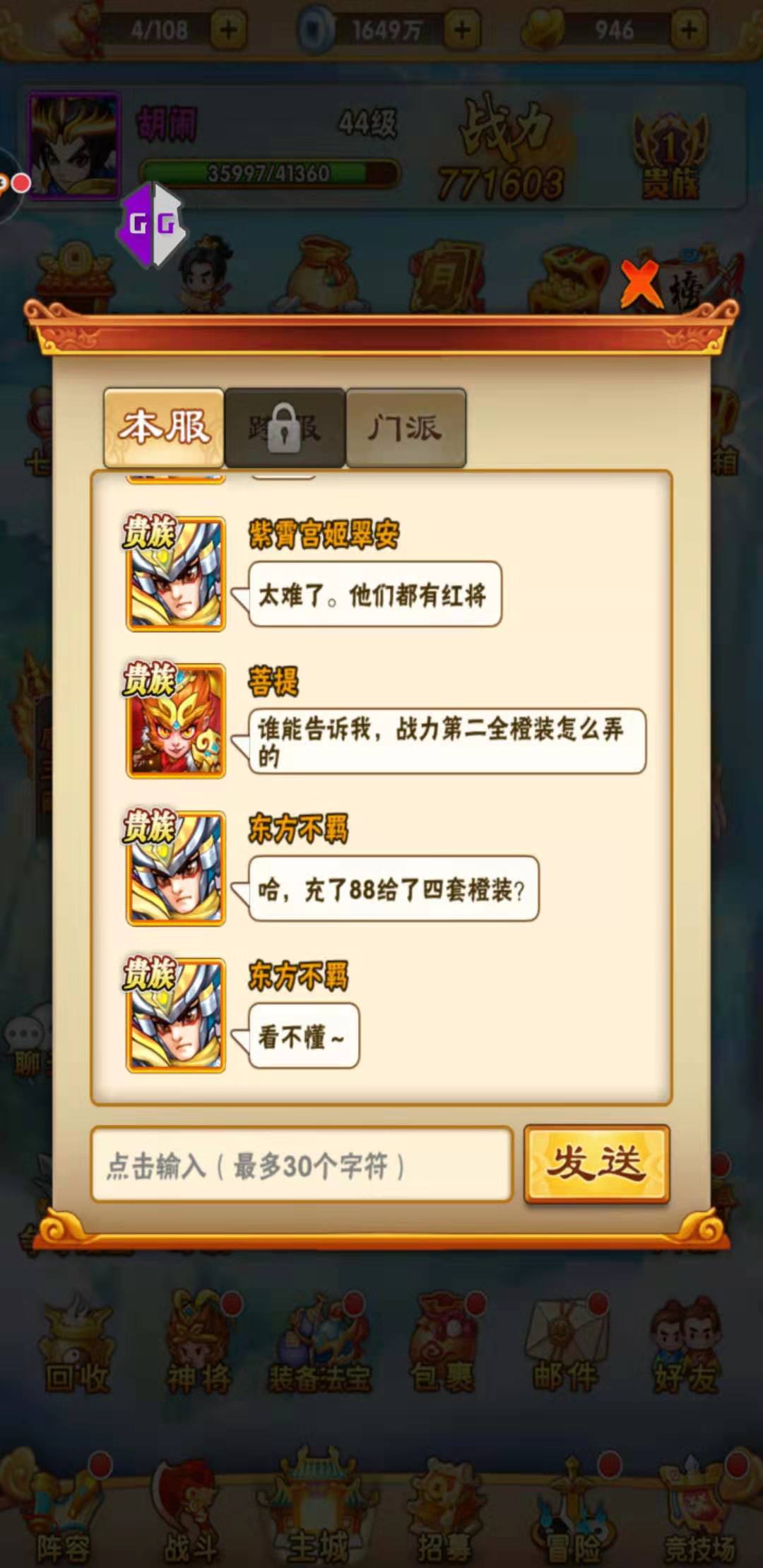Tap the message input field

301,1165
